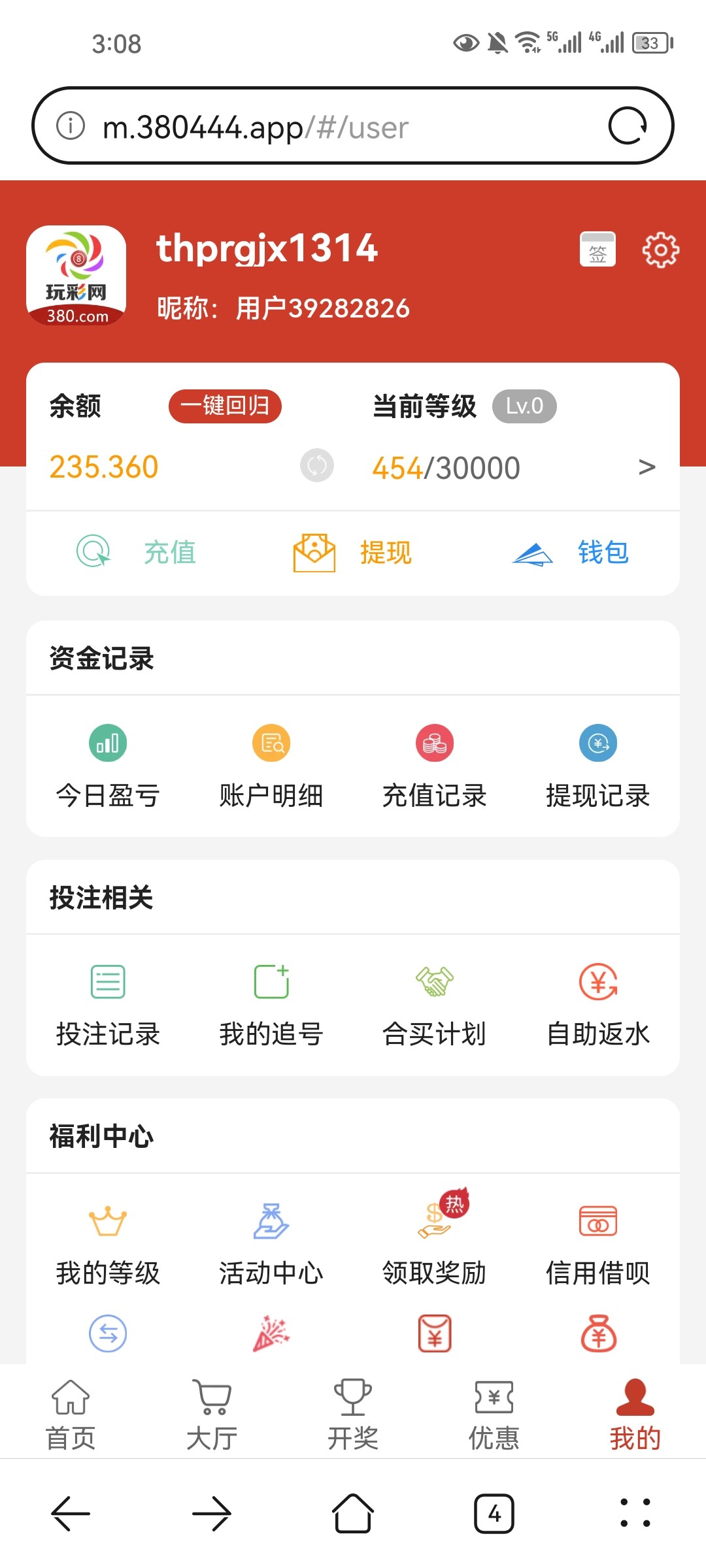Expand level details chevron
The width and height of the screenshot is (706, 1568).
click(647, 466)
